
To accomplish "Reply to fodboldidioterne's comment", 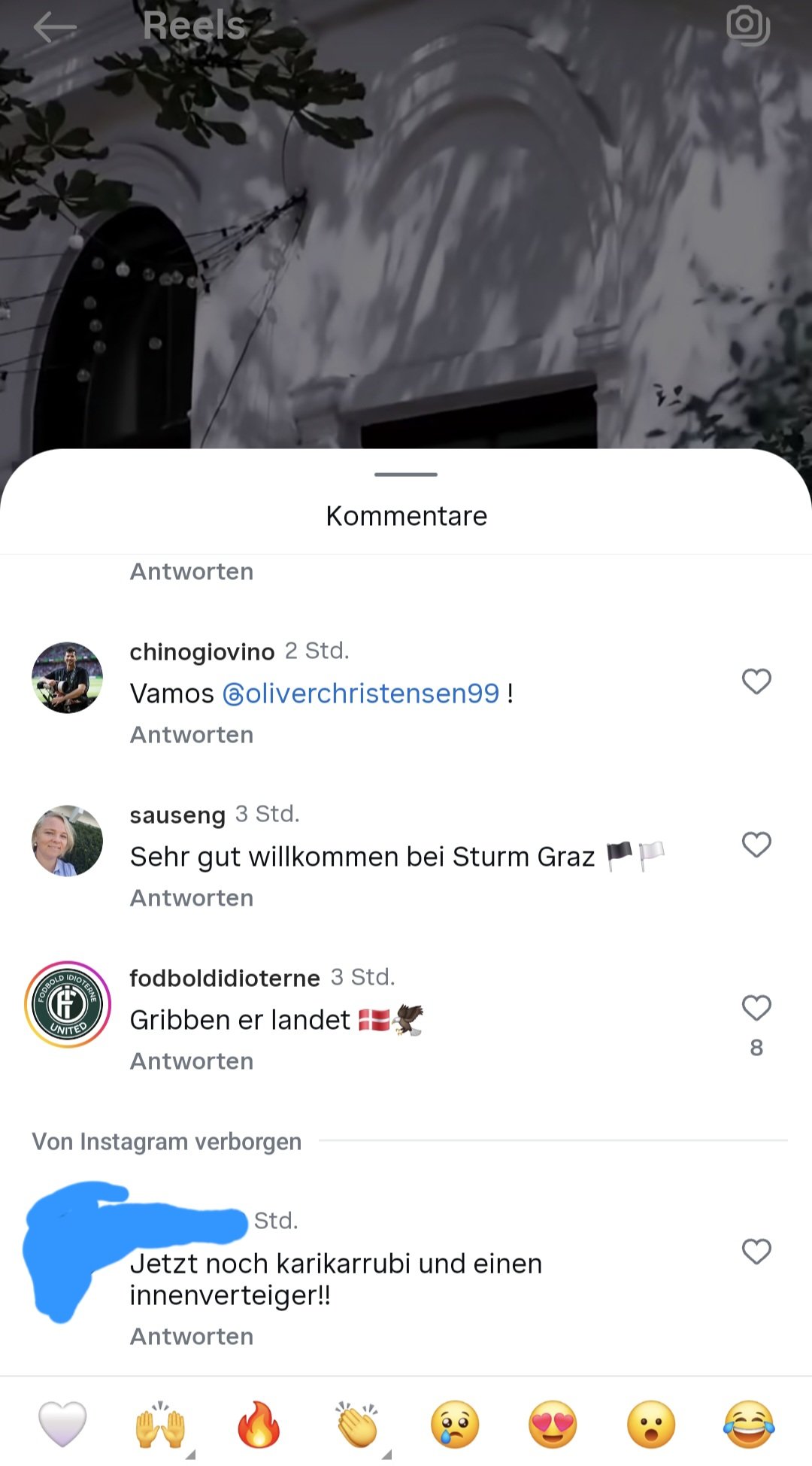I will 192,1061.
